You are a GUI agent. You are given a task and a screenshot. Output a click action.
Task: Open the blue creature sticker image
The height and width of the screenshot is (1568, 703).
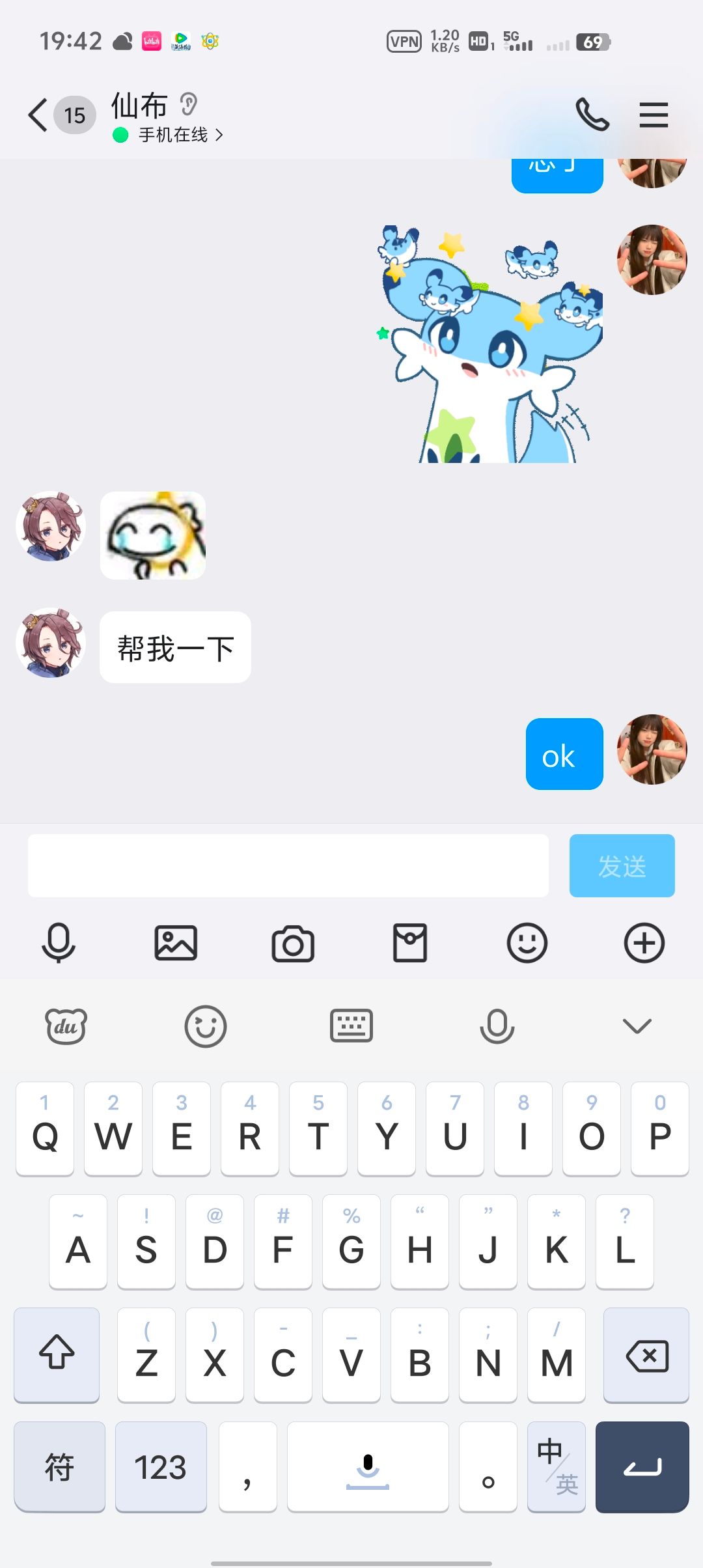pos(489,344)
